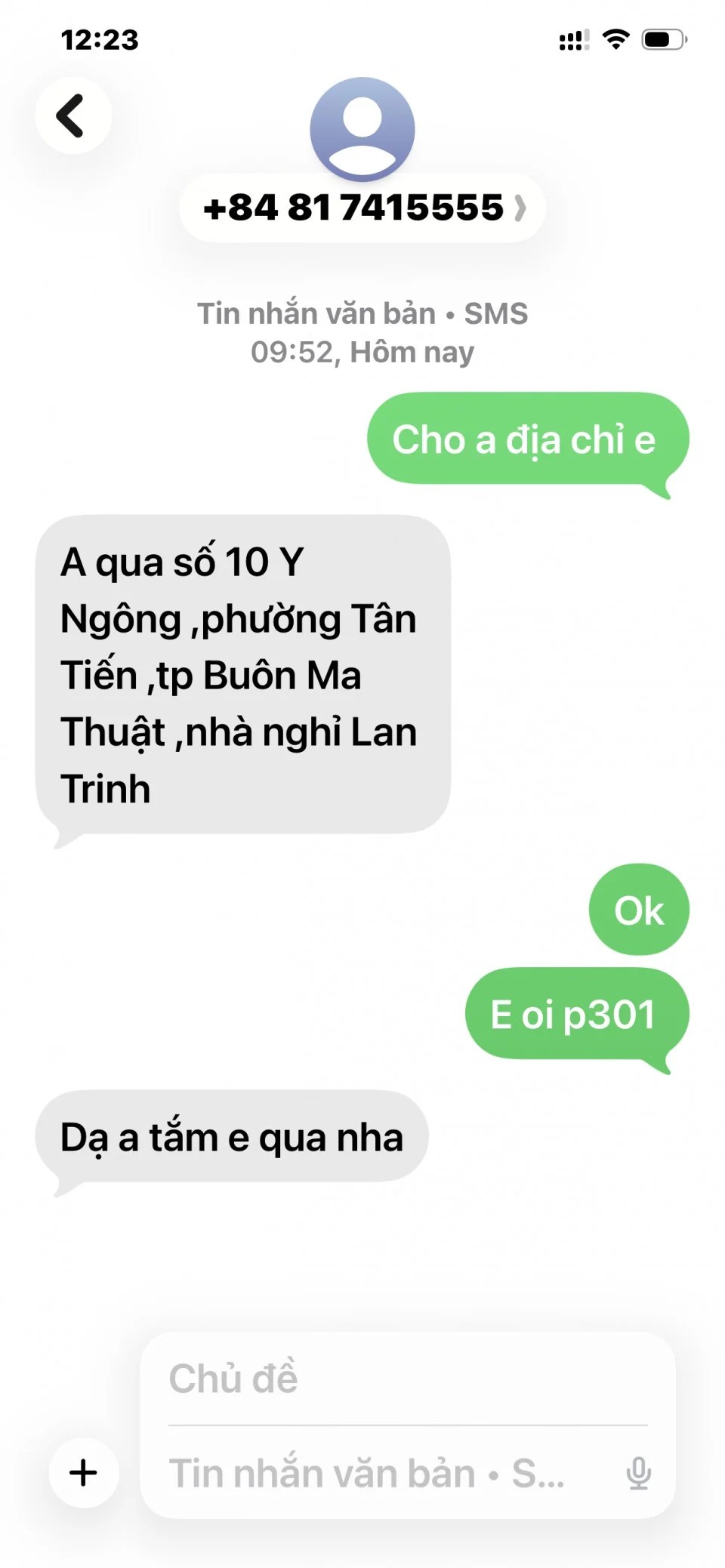Open the plus attachments menu
Image resolution: width=725 pixels, height=1568 pixels.
tap(83, 1472)
